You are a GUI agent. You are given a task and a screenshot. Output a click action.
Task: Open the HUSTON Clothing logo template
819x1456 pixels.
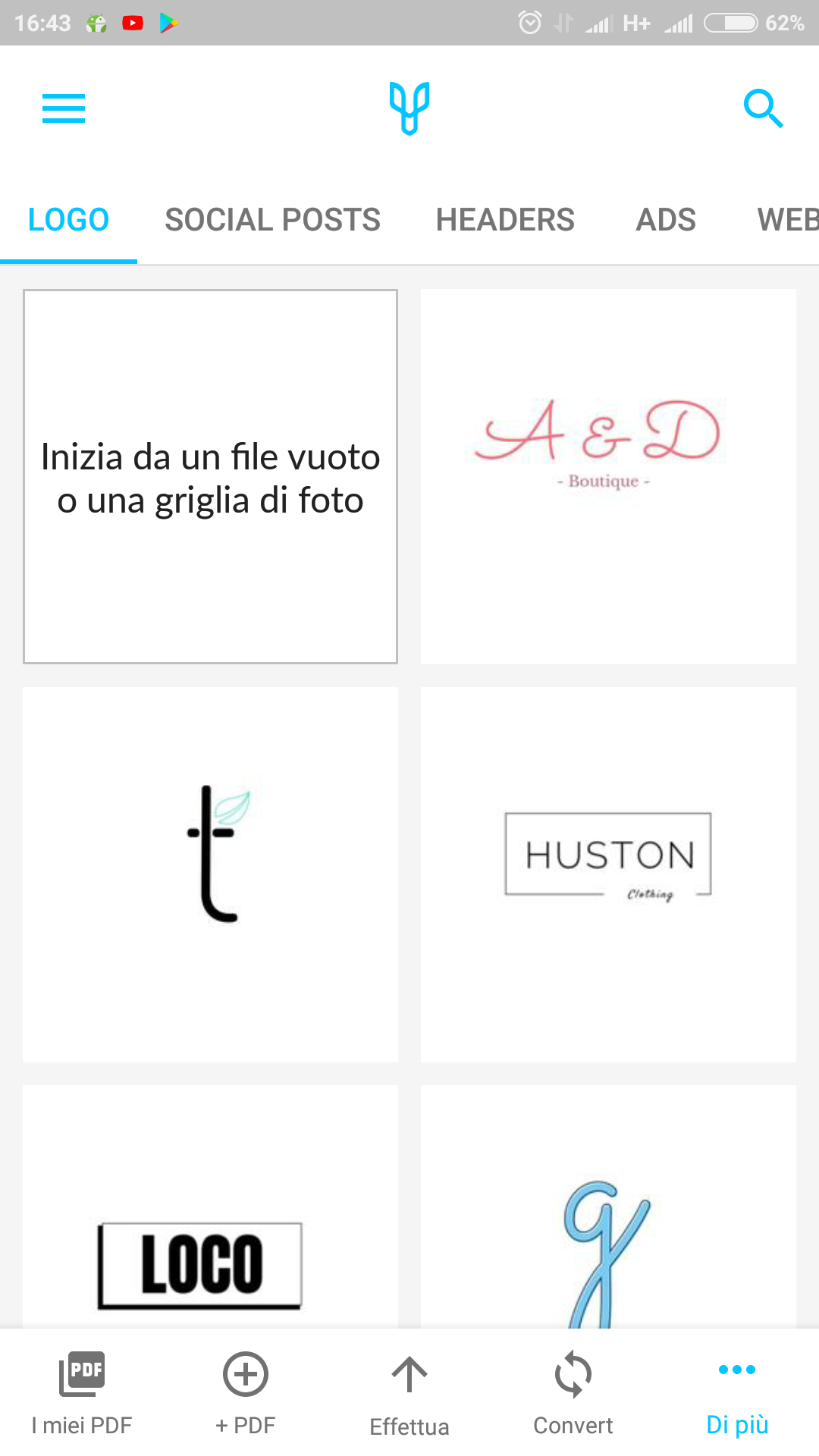pos(608,874)
